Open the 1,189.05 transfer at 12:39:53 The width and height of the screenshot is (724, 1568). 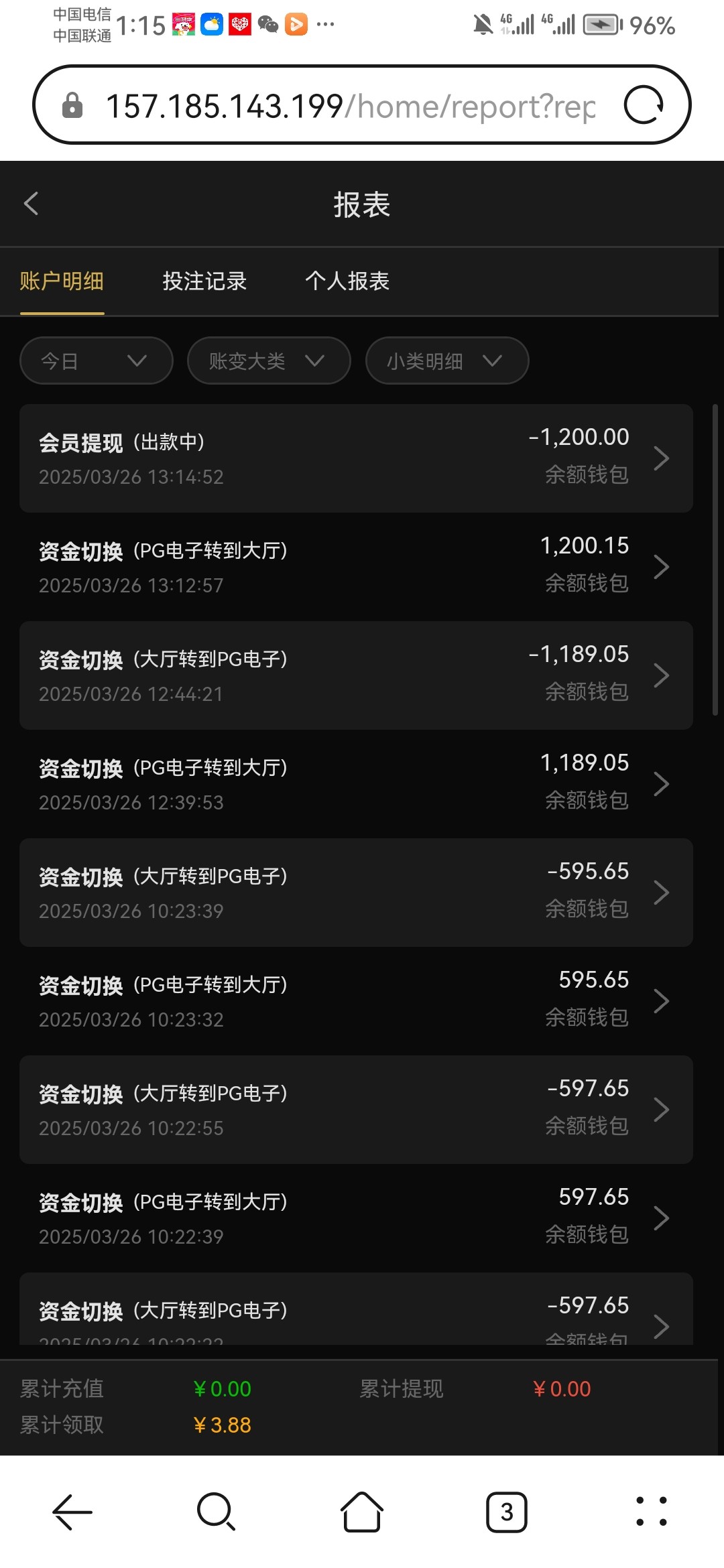(x=356, y=784)
